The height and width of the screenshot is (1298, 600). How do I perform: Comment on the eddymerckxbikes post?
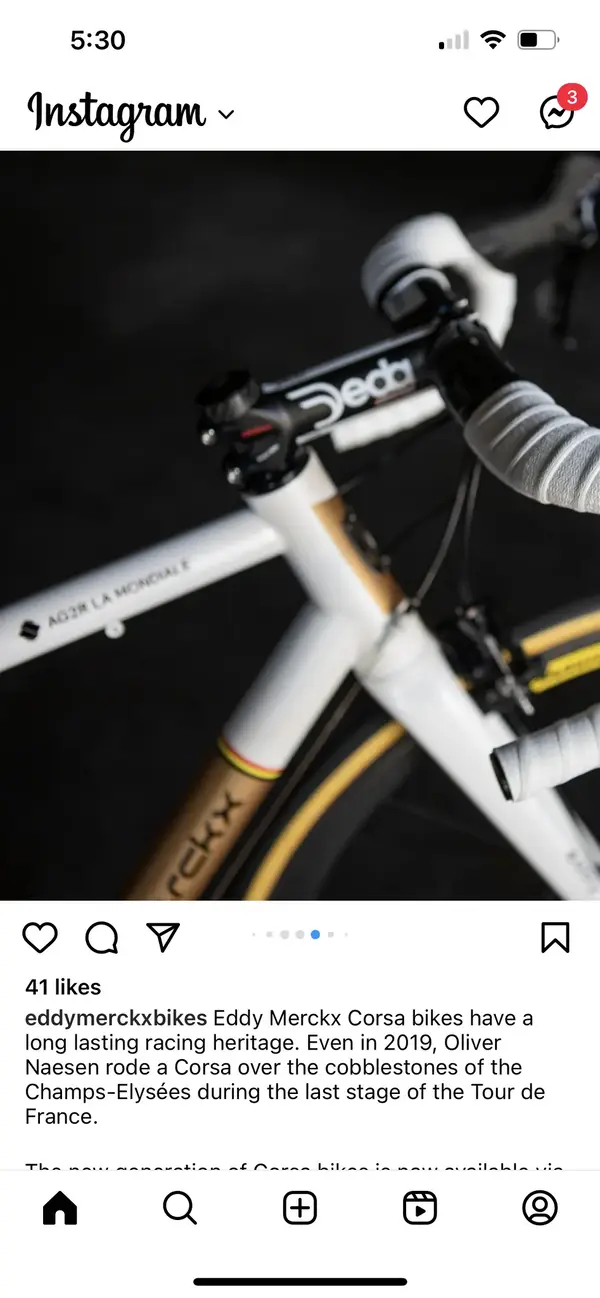(x=102, y=937)
